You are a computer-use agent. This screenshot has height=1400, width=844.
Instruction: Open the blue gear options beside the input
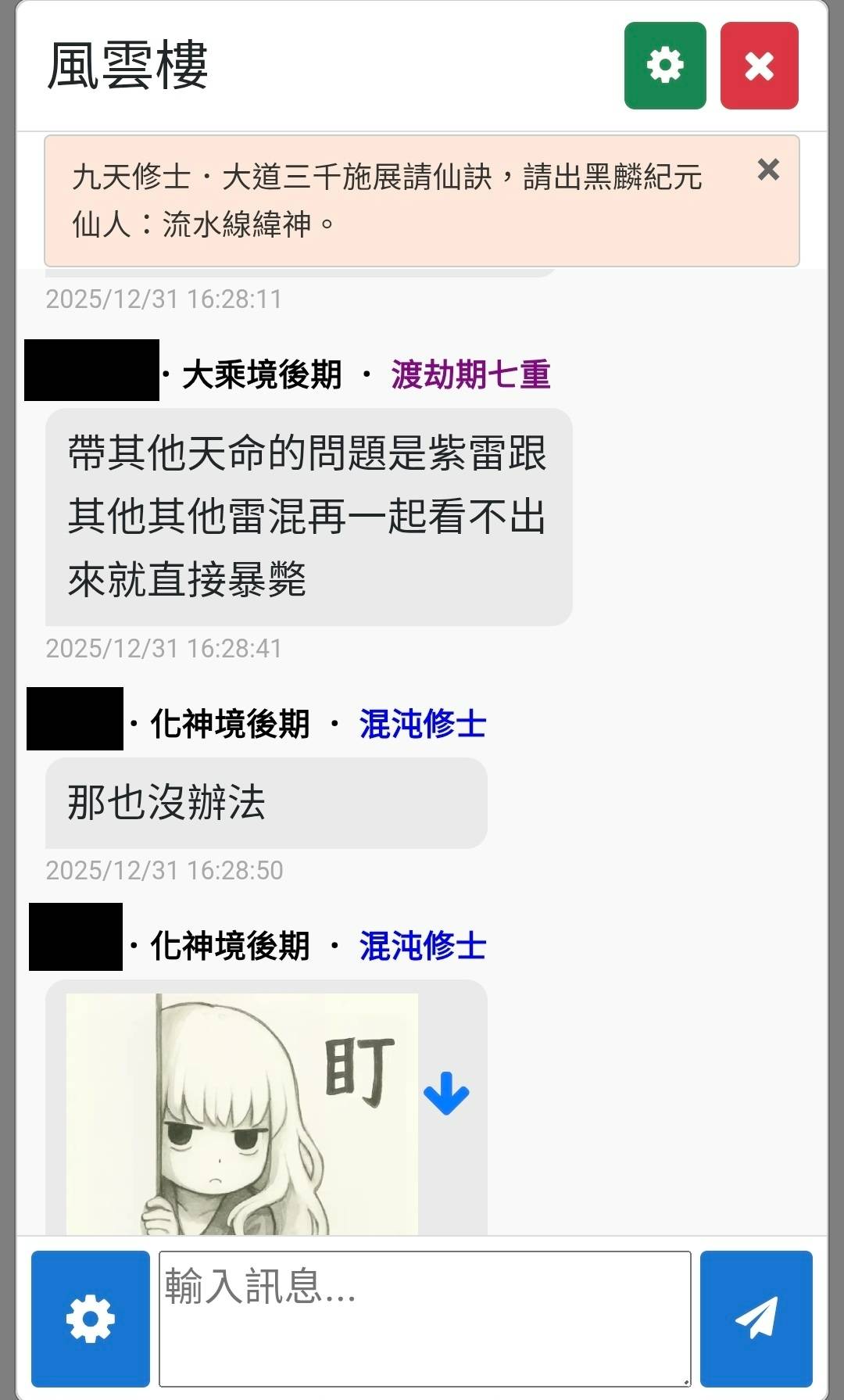91,1319
